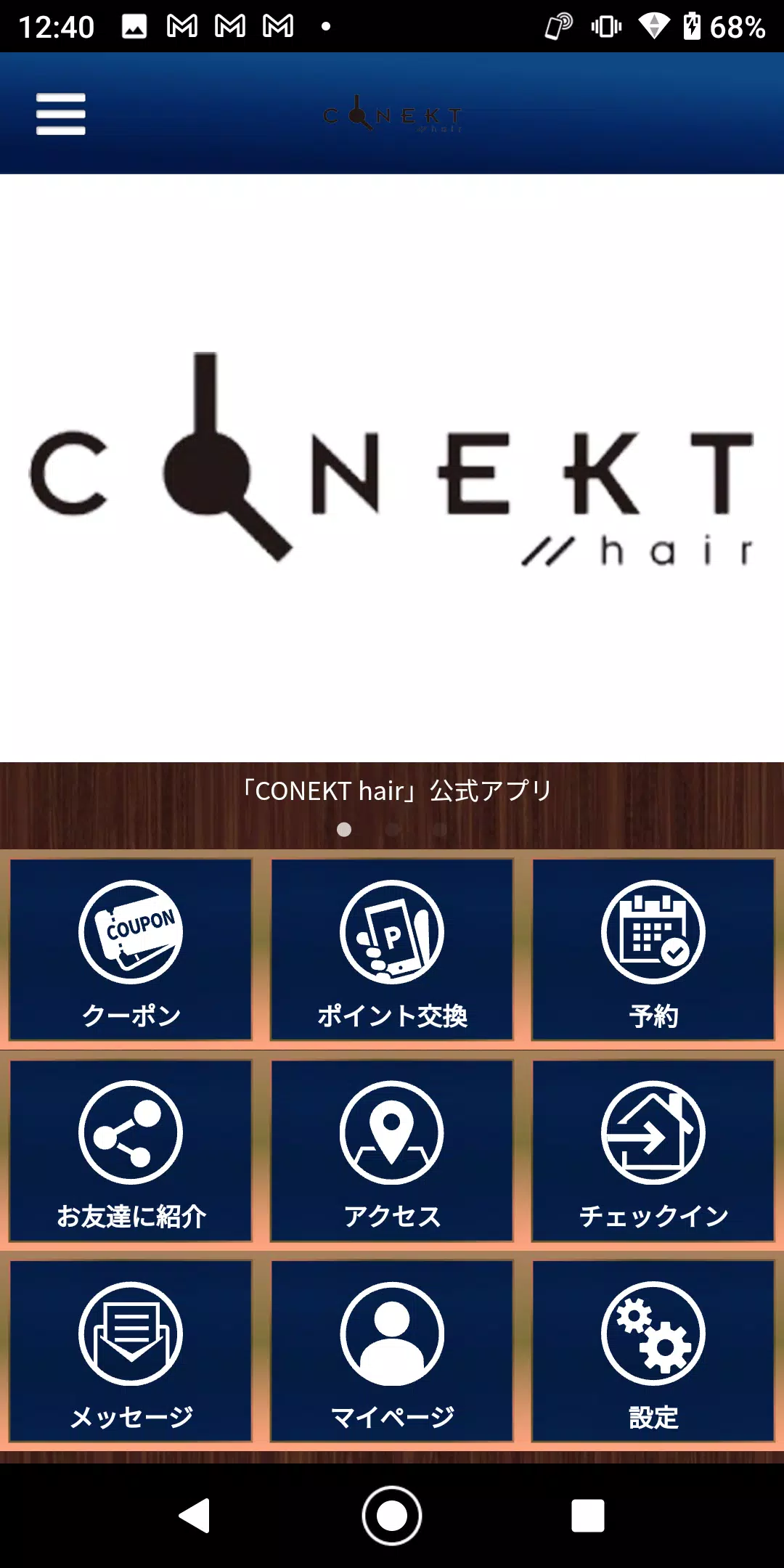
Task: Tap the CONEKT hair banner slide
Action: click(x=392, y=468)
